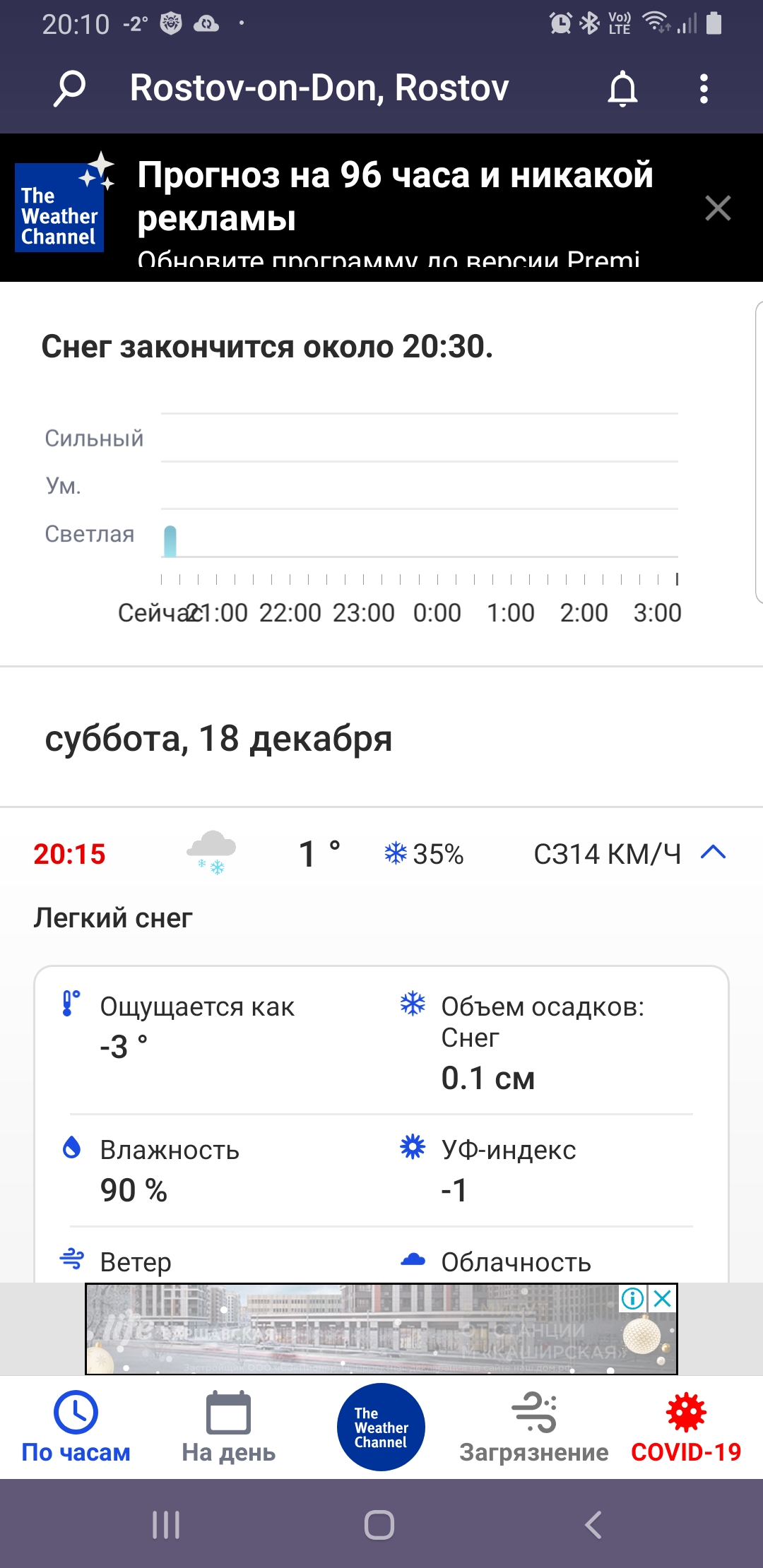The width and height of the screenshot is (763, 1568).
Task: Open the notifications bell
Action: [622, 89]
